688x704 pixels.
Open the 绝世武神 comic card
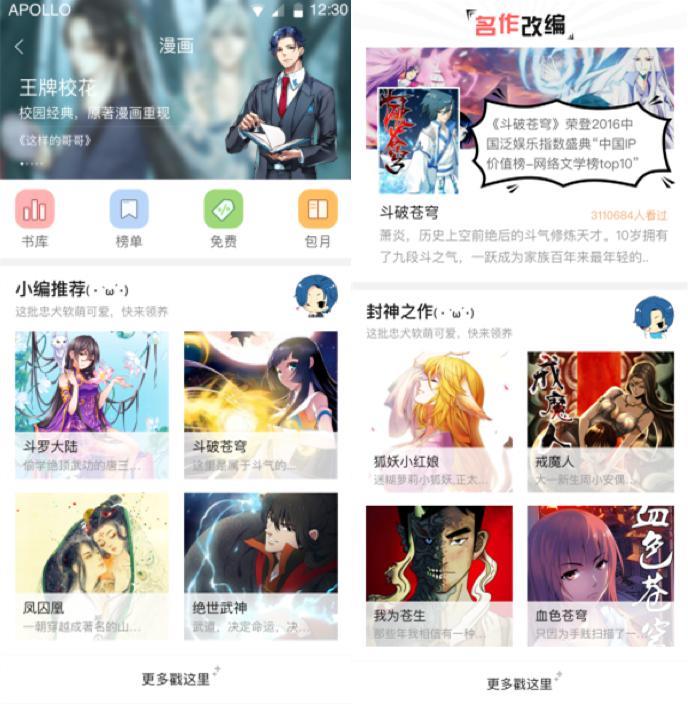click(x=260, y=565)
